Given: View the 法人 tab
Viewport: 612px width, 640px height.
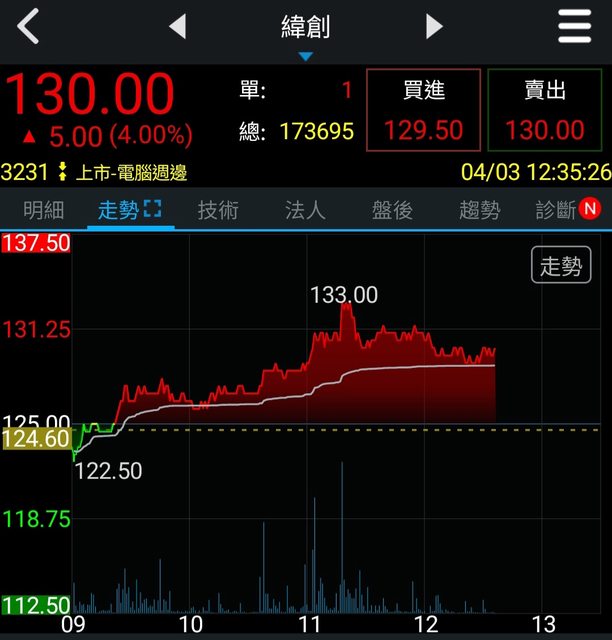Looking at the screenshot, I should click(x=305, y=210).
